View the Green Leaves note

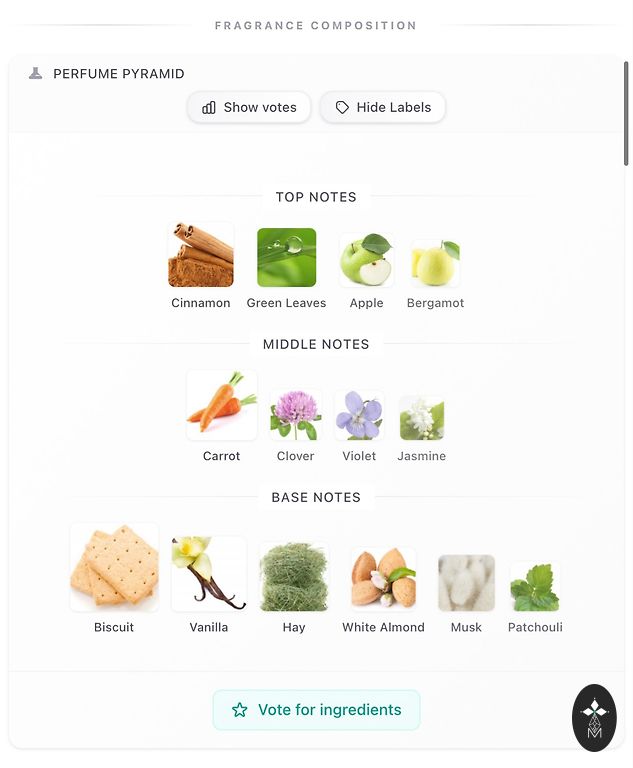point(286,258)
